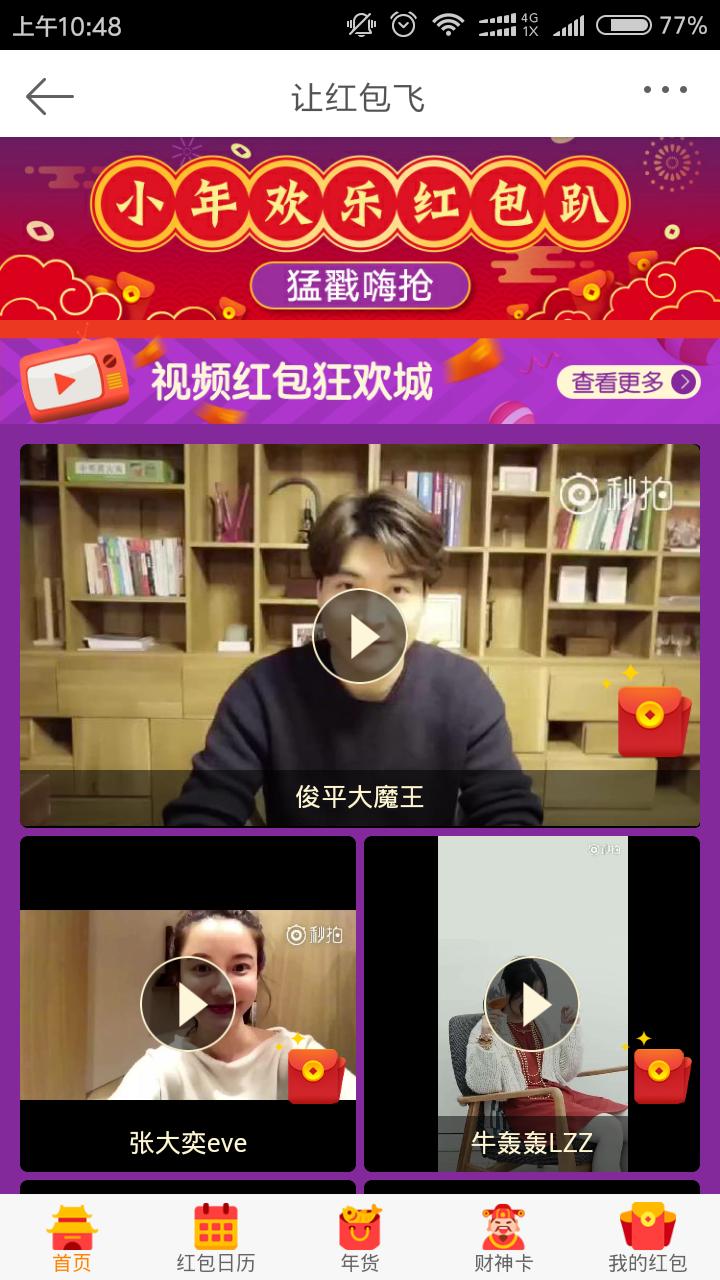The width and height of the screenshot is (720, 1280).
Task: Tap the 猛戳嗨抢 banner button
Action: click(x=360, y=283)
